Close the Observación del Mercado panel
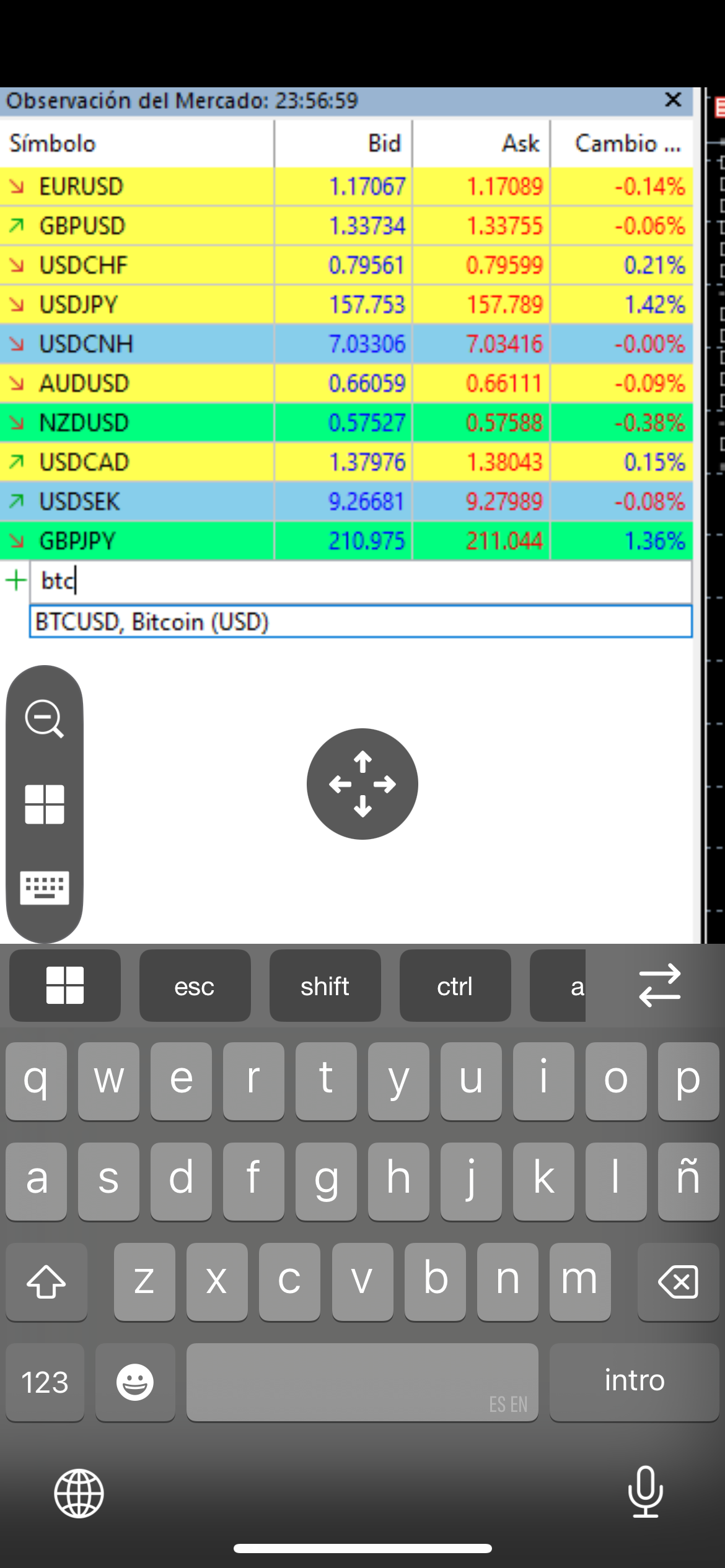725x1568 pixels. [673, 100]
